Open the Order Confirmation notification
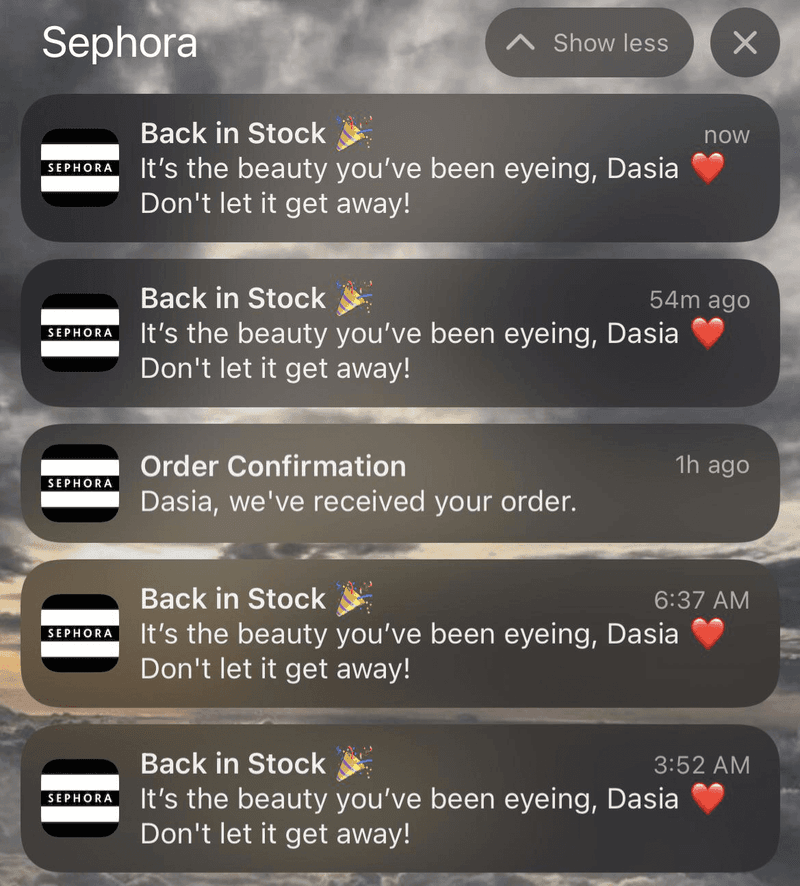Screen dimensions: 800x886 pos(400,483)
